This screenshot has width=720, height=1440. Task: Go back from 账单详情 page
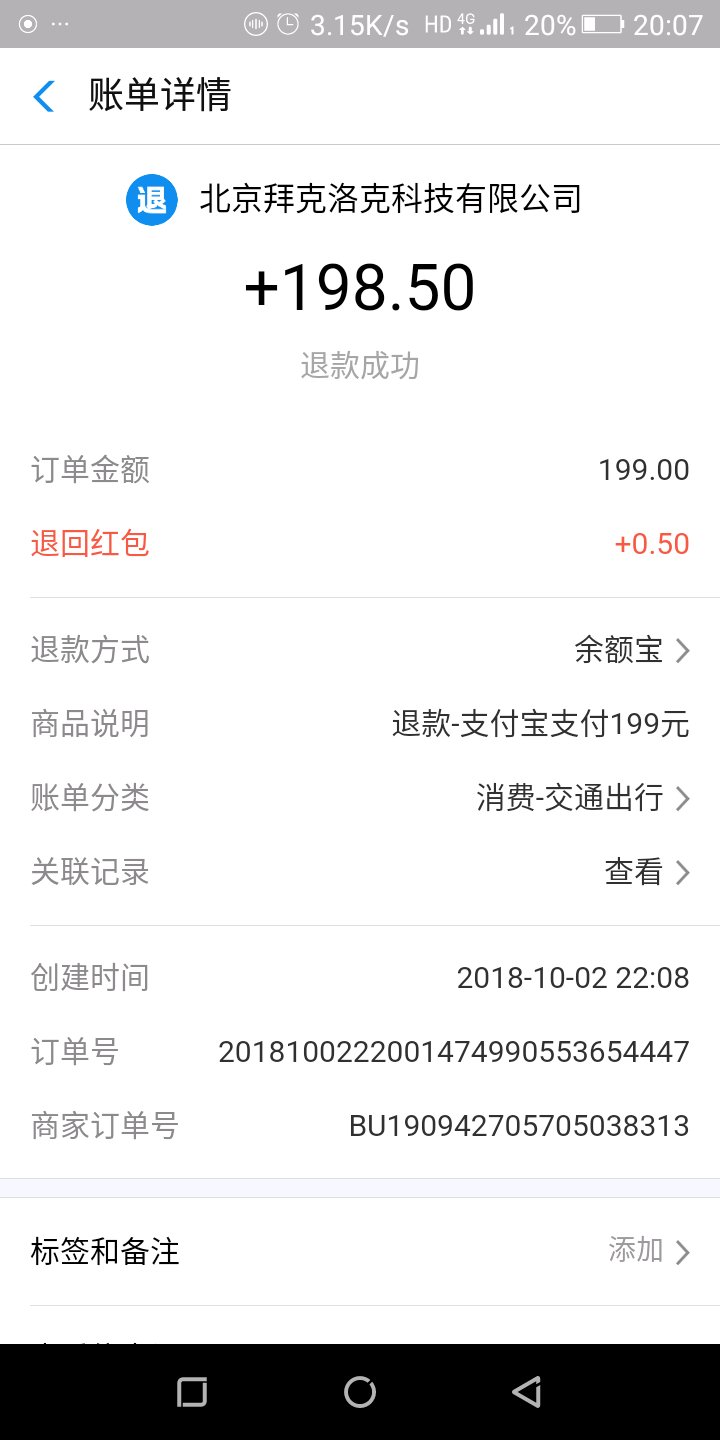44,97
